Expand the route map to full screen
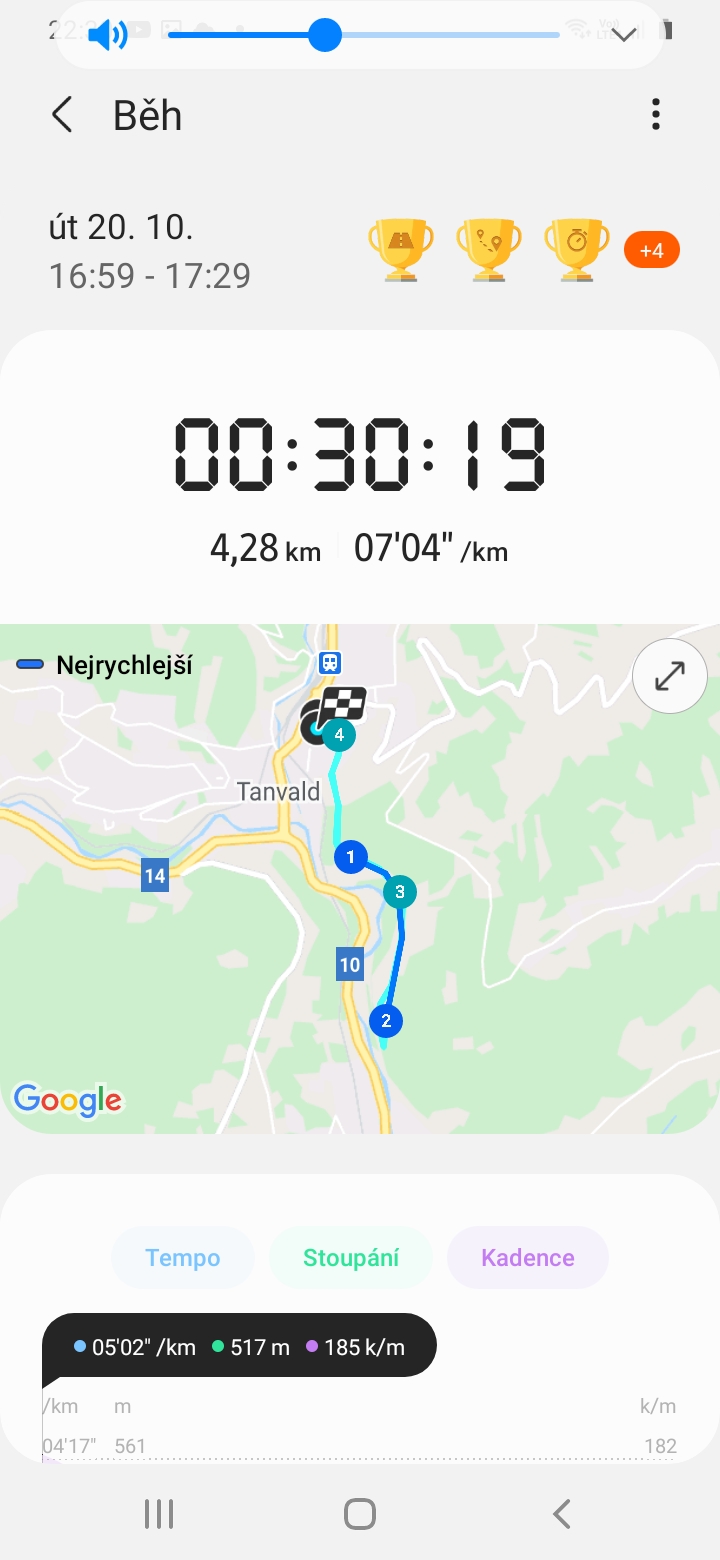This screenshot has height=1560, width=720. pos(670,677)
